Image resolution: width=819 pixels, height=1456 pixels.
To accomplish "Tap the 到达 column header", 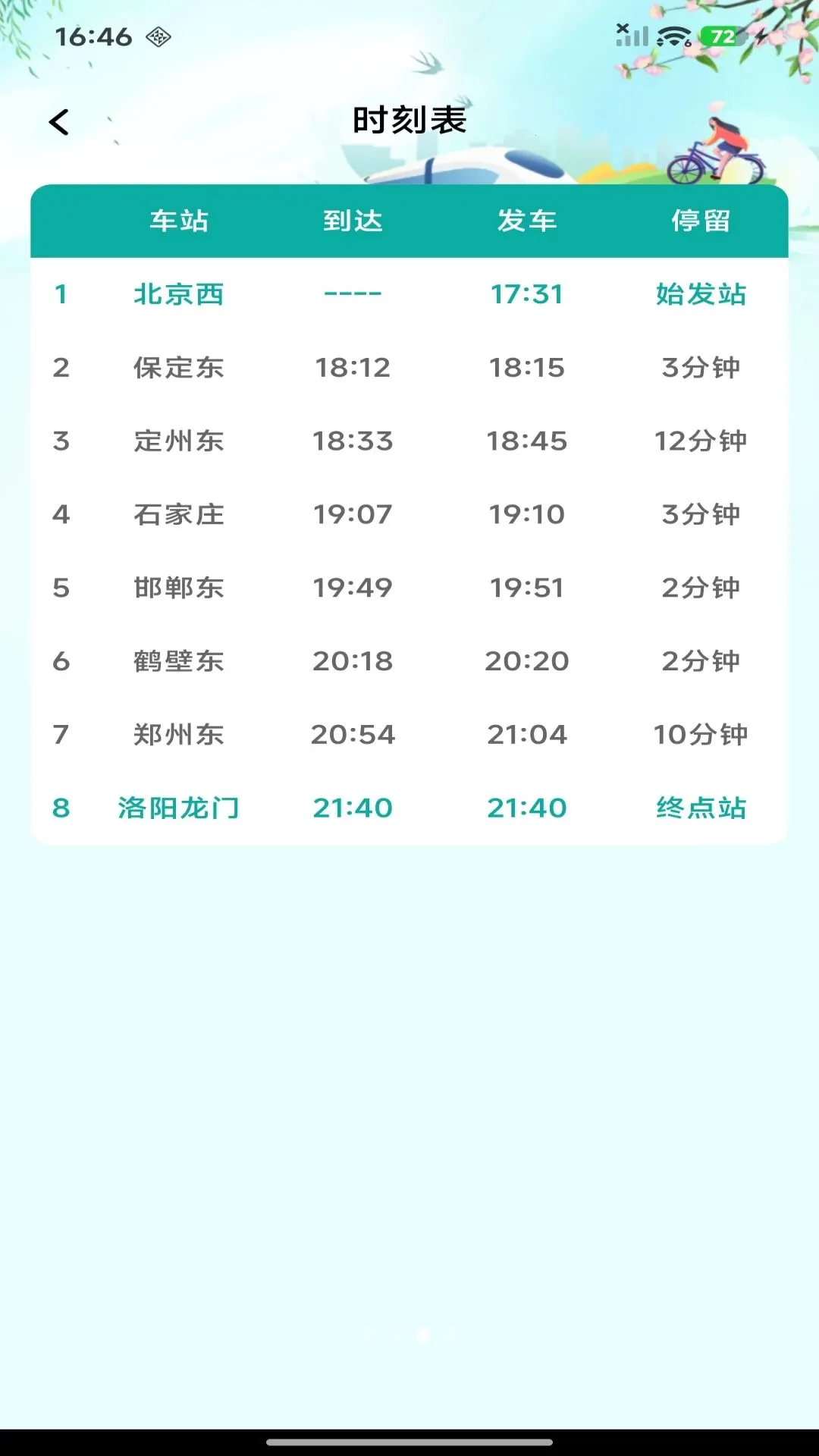I will [x=354, y=221].
